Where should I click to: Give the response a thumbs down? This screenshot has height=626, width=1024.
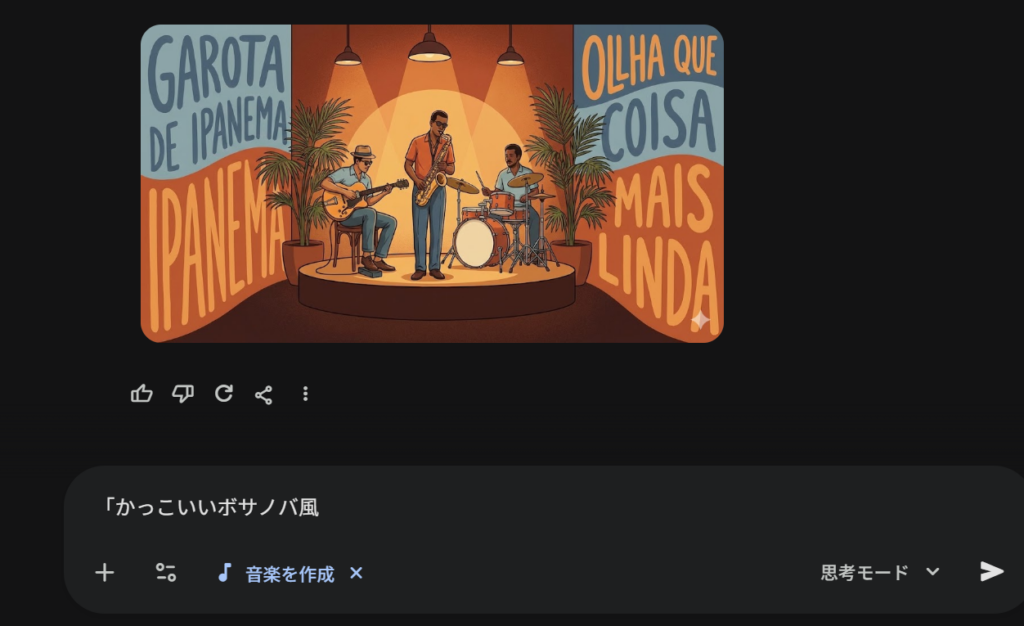point(183,394)
